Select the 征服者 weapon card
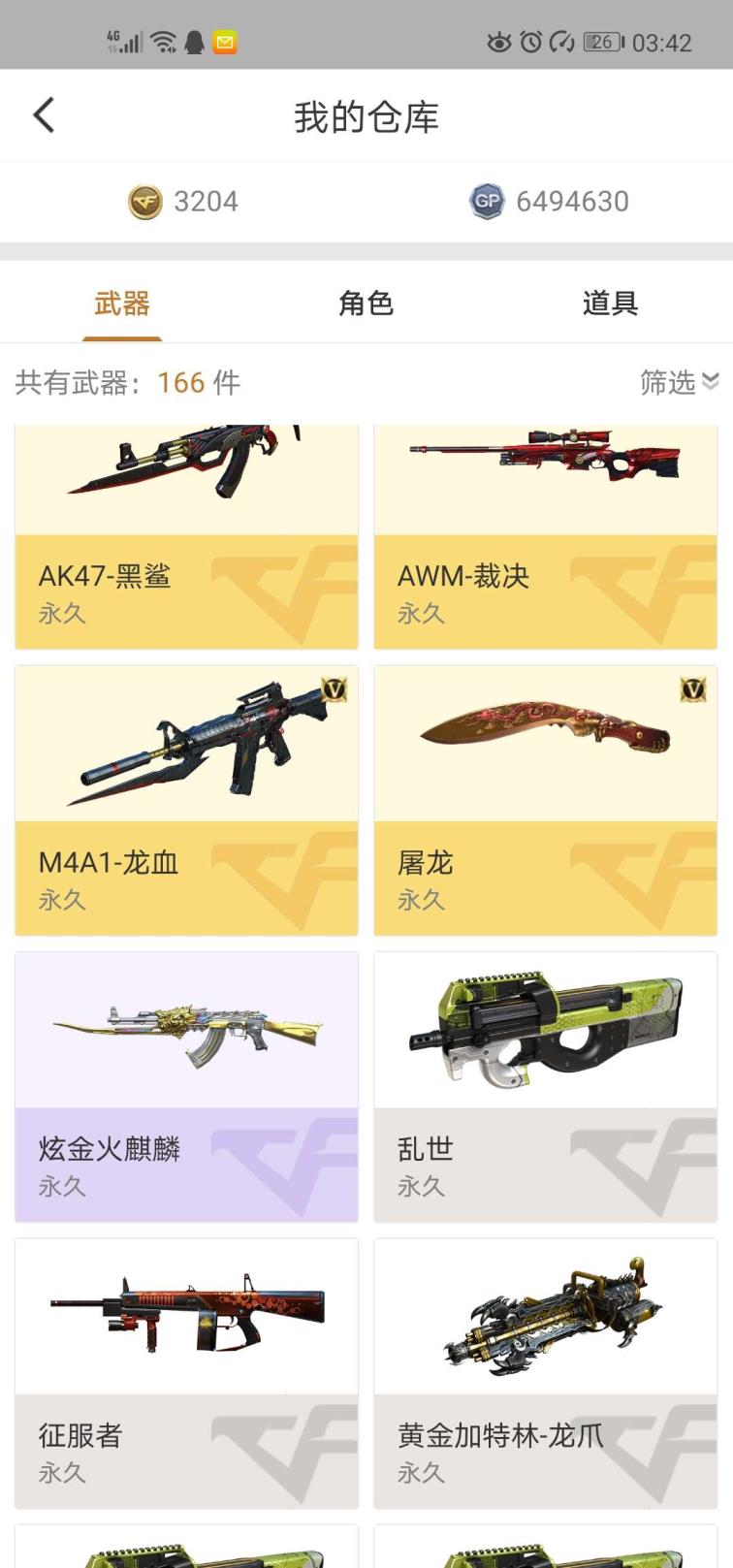 186,1372
